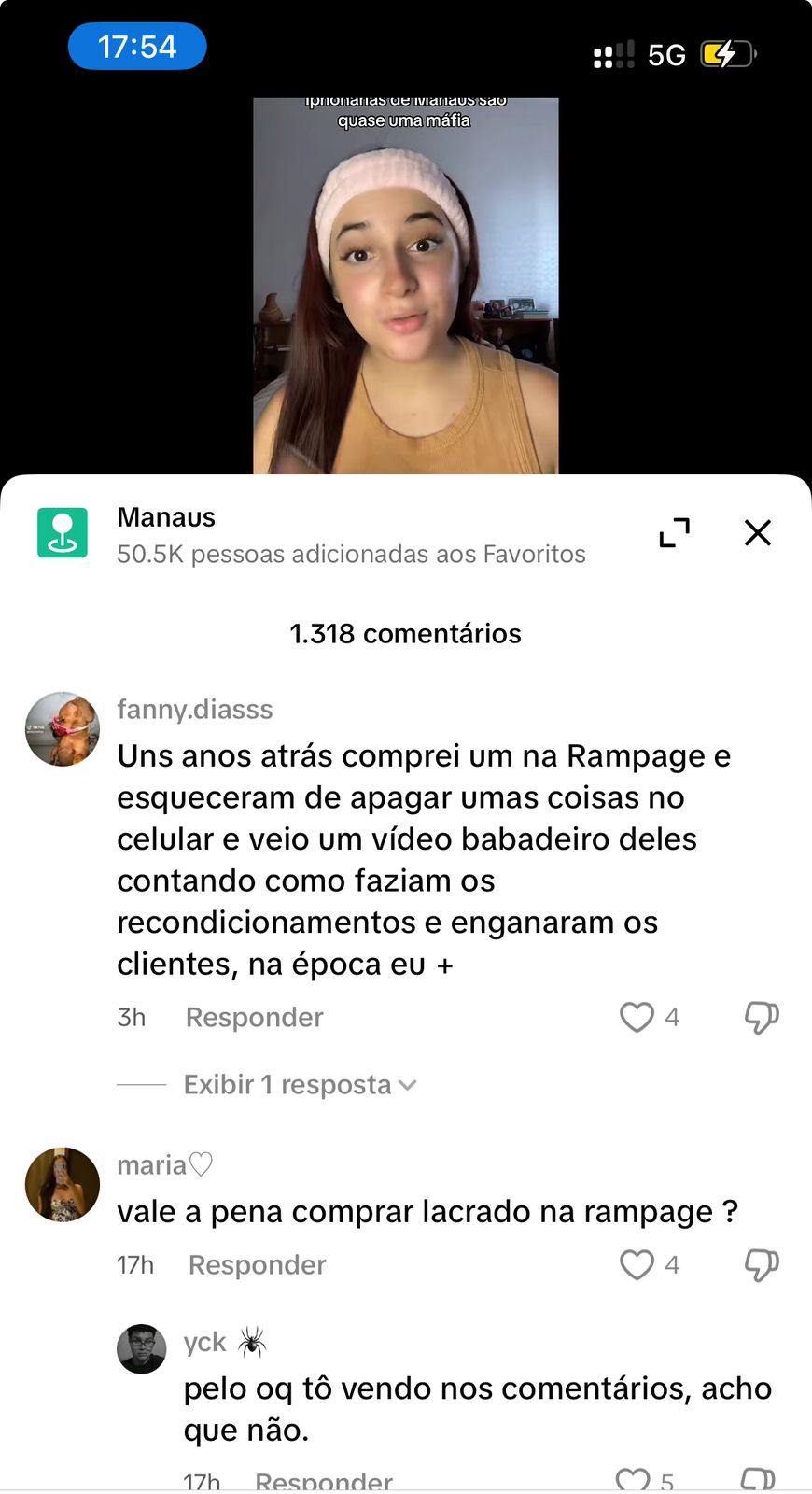Viewport: 812px width, 1494px height.
Task: Open maria's profile avatar
Action: (x=63, y=1184)
